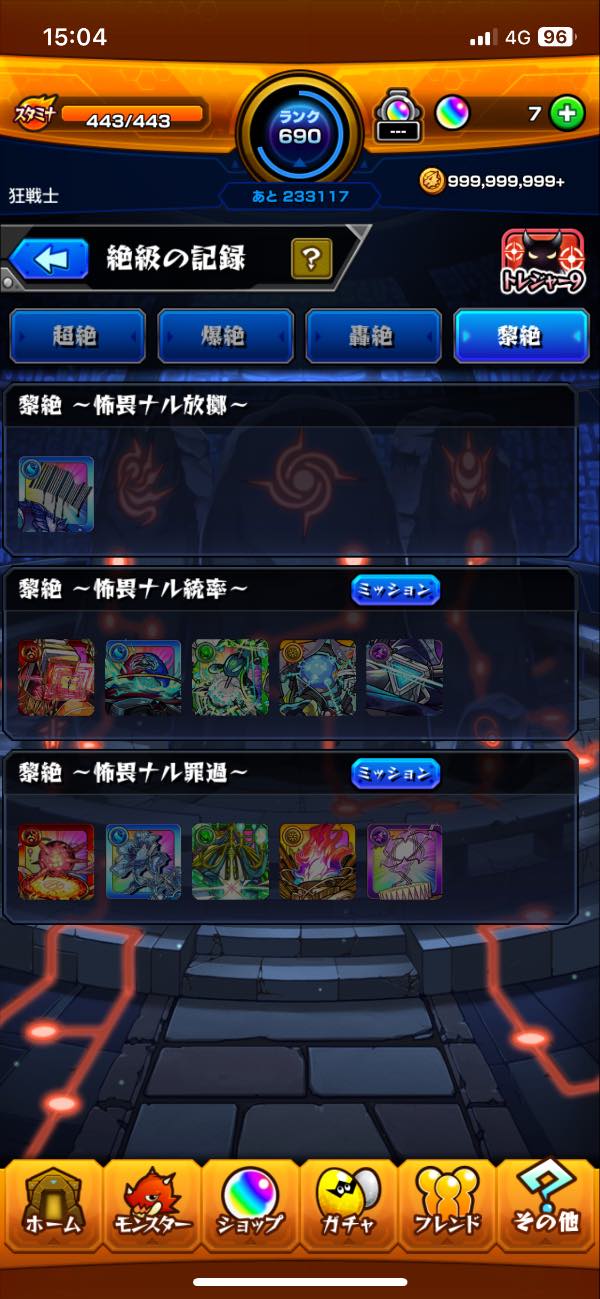Switch to the 超絶 tab
The width and height of the screenshot is (600, 1299).
77,336
